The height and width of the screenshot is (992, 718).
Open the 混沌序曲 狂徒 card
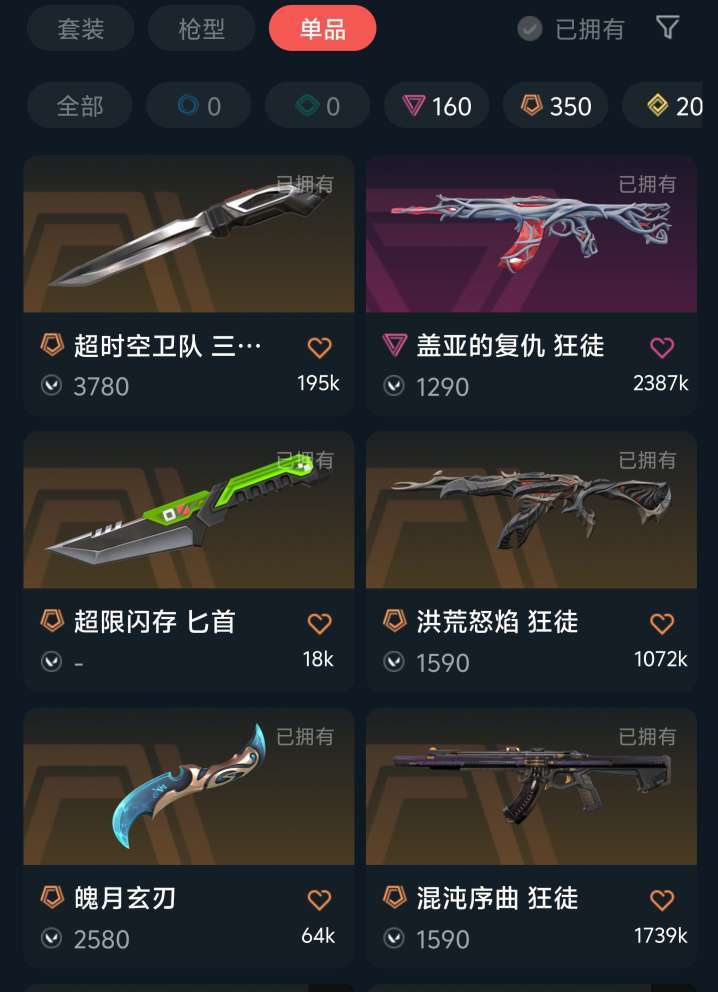pos(531,838)
